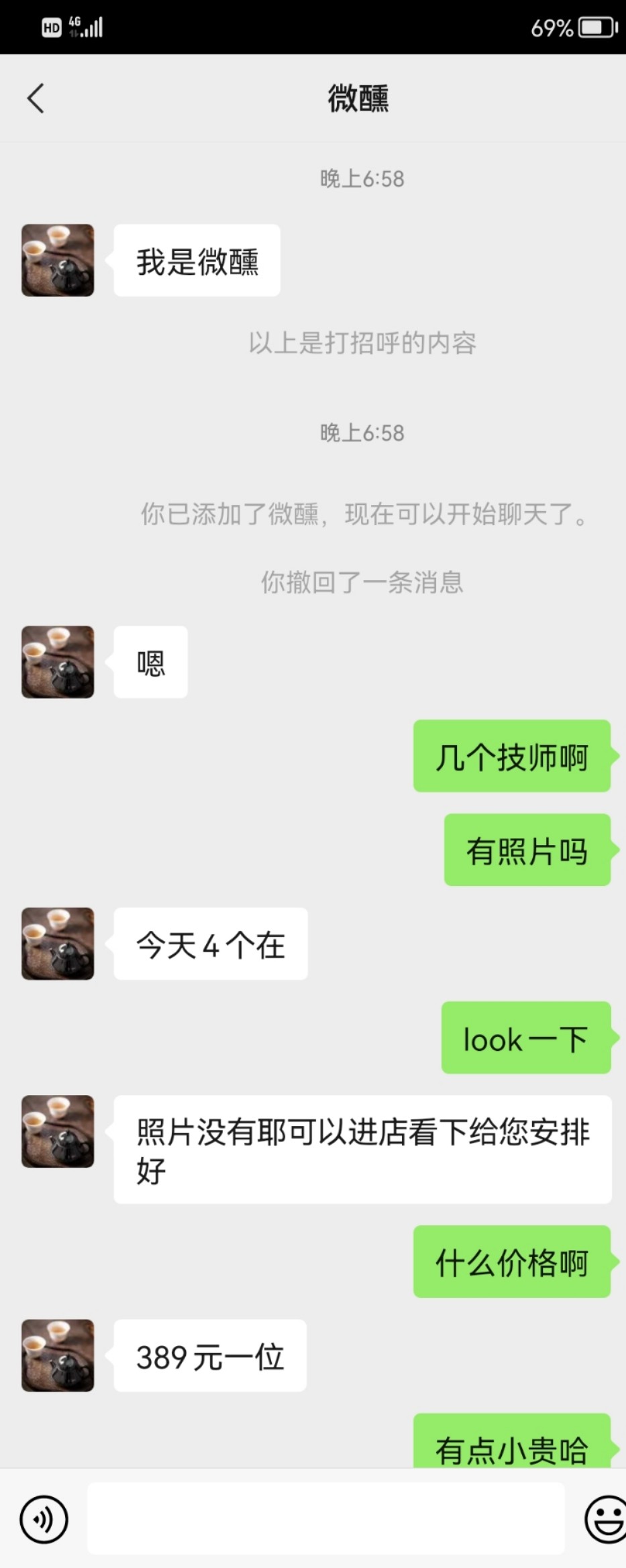Go back from the 微醺 chat
This screenshot has width=626, height=1568.
[36, 99]
